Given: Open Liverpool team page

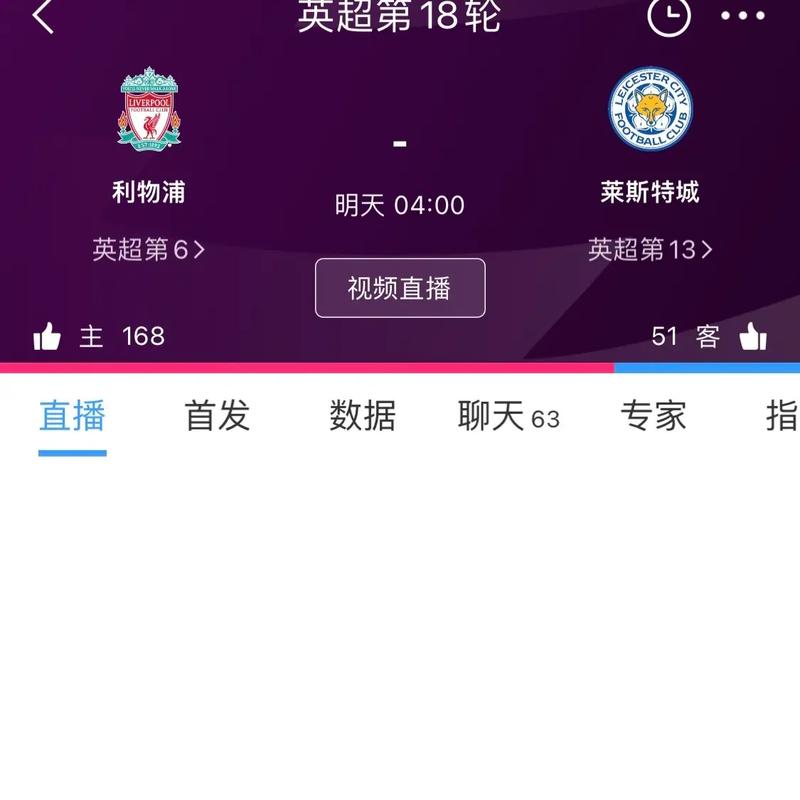Looking at the screenshot, I should click(x=149, y=110).
